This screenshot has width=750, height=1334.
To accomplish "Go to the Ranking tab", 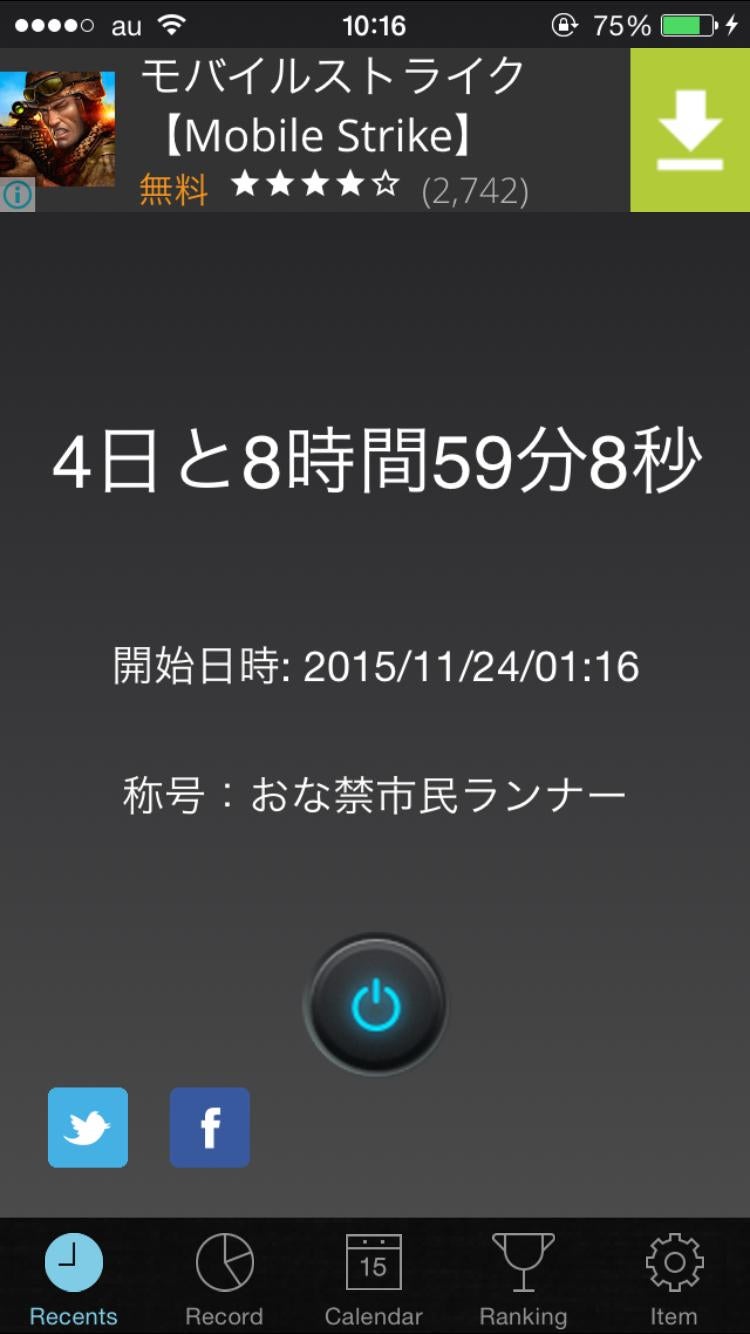I will tap(523, 1280).
